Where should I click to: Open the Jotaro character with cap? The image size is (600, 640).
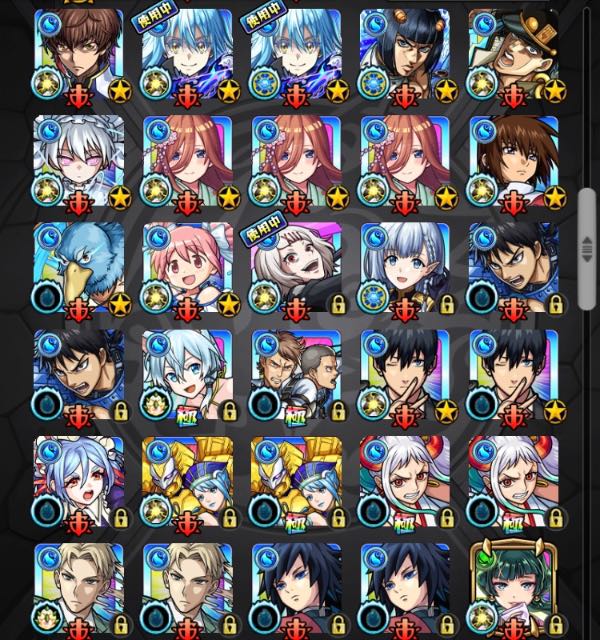(x=513, y=54)
